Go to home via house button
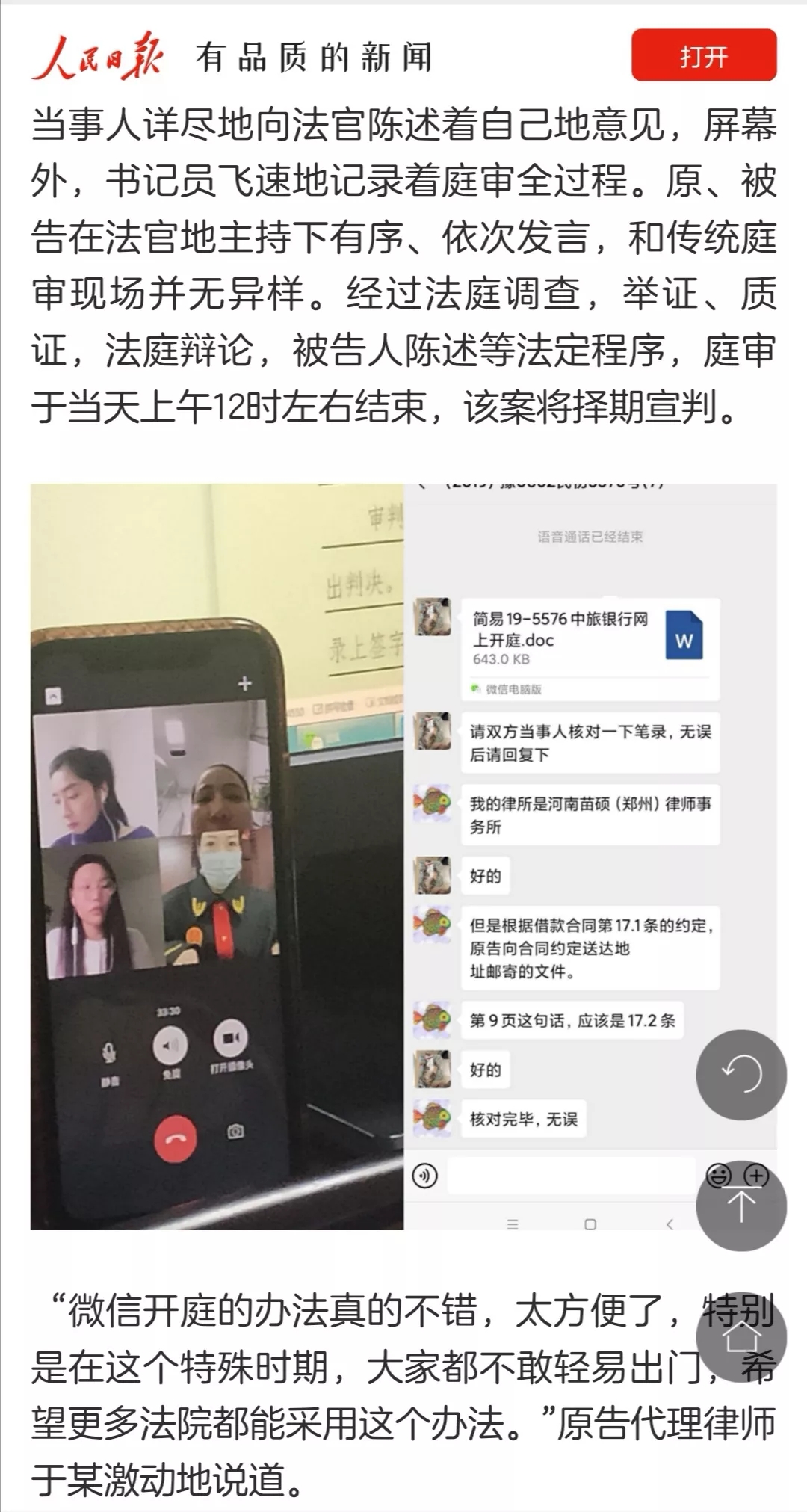The height and width of the screenshot is (1512, 807). click(x=740, y=1336)
